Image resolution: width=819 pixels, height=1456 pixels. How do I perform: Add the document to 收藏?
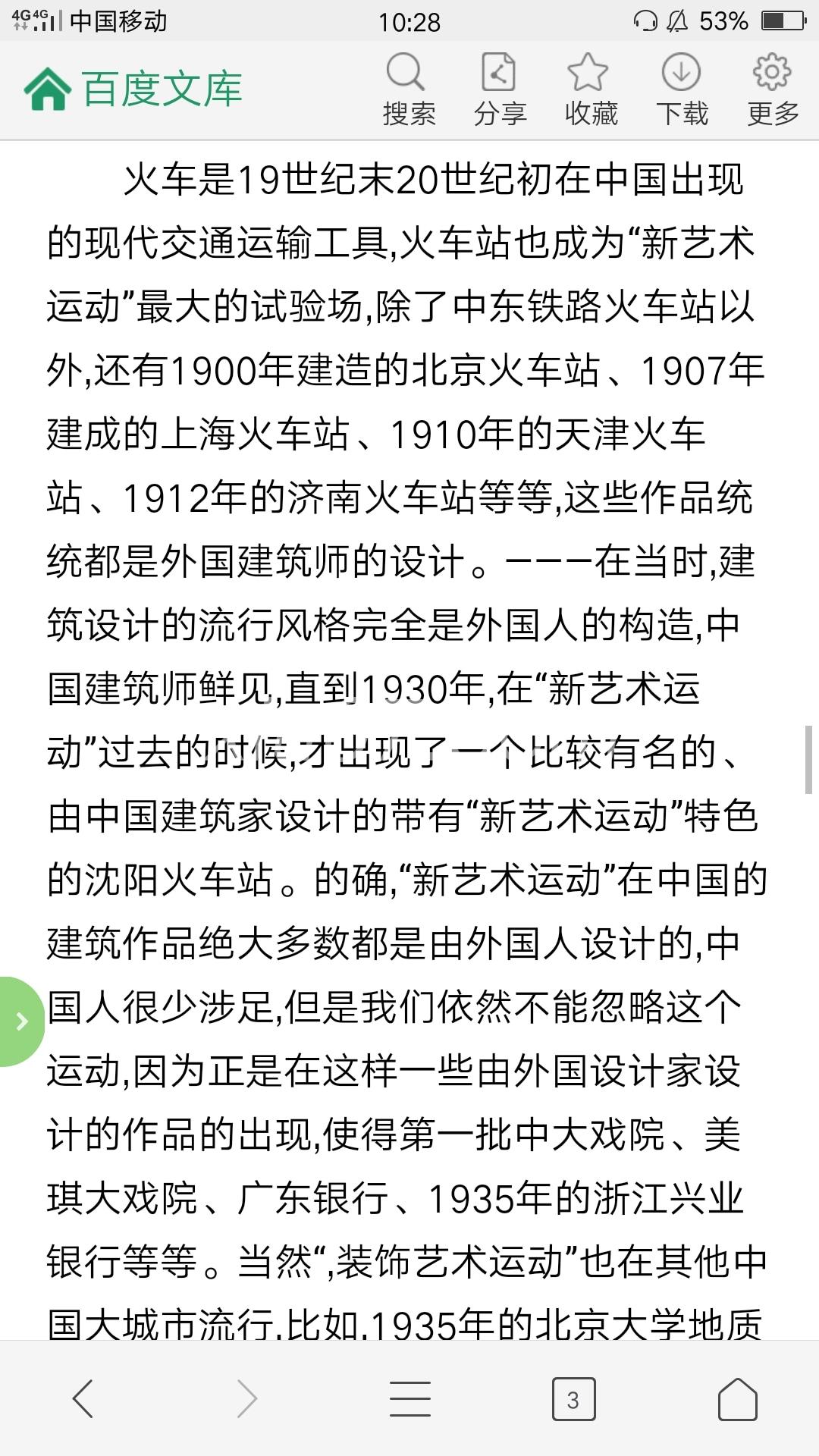click(591, 89)
